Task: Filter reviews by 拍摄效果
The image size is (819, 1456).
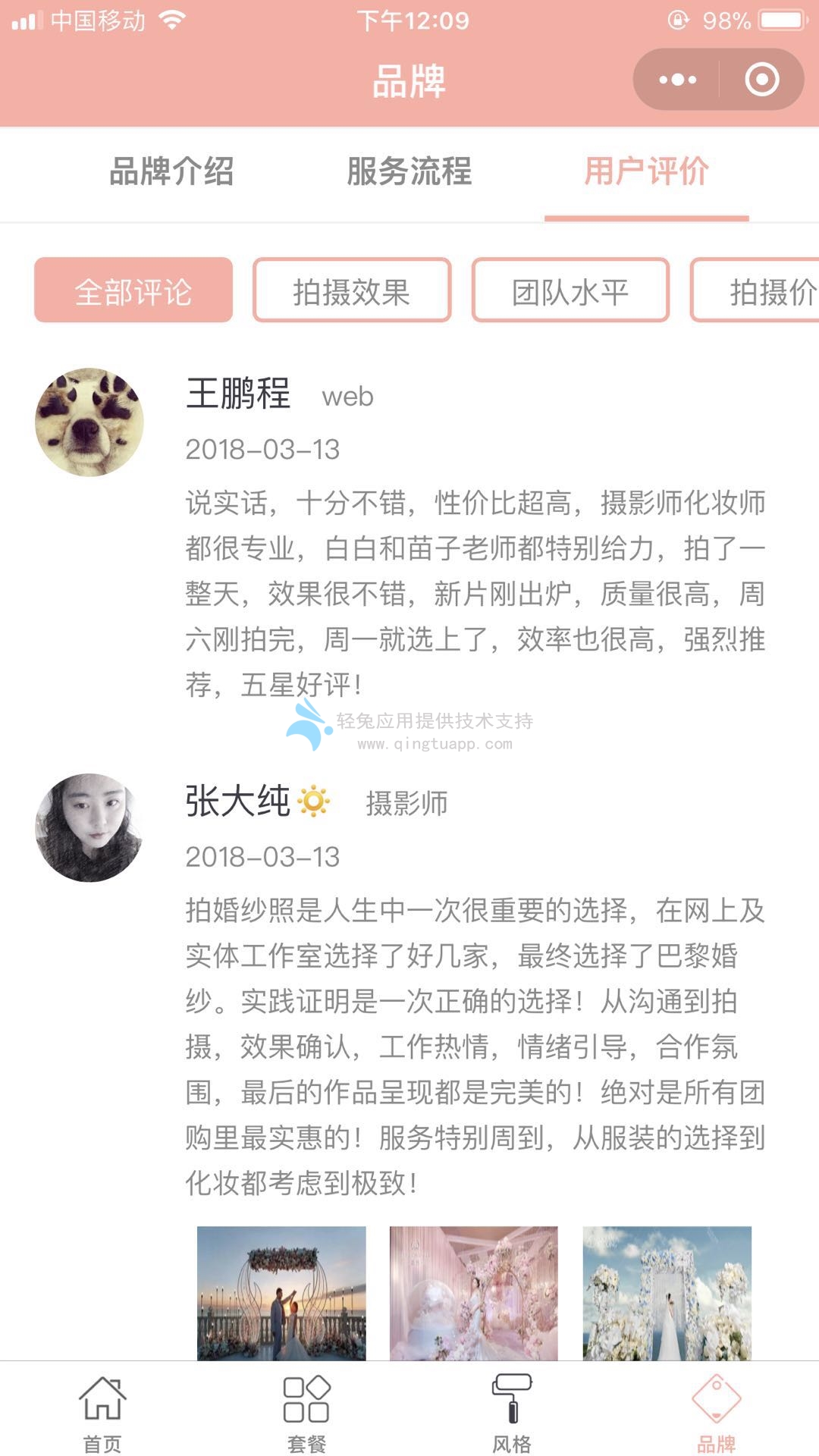Action: coord(352,291)
